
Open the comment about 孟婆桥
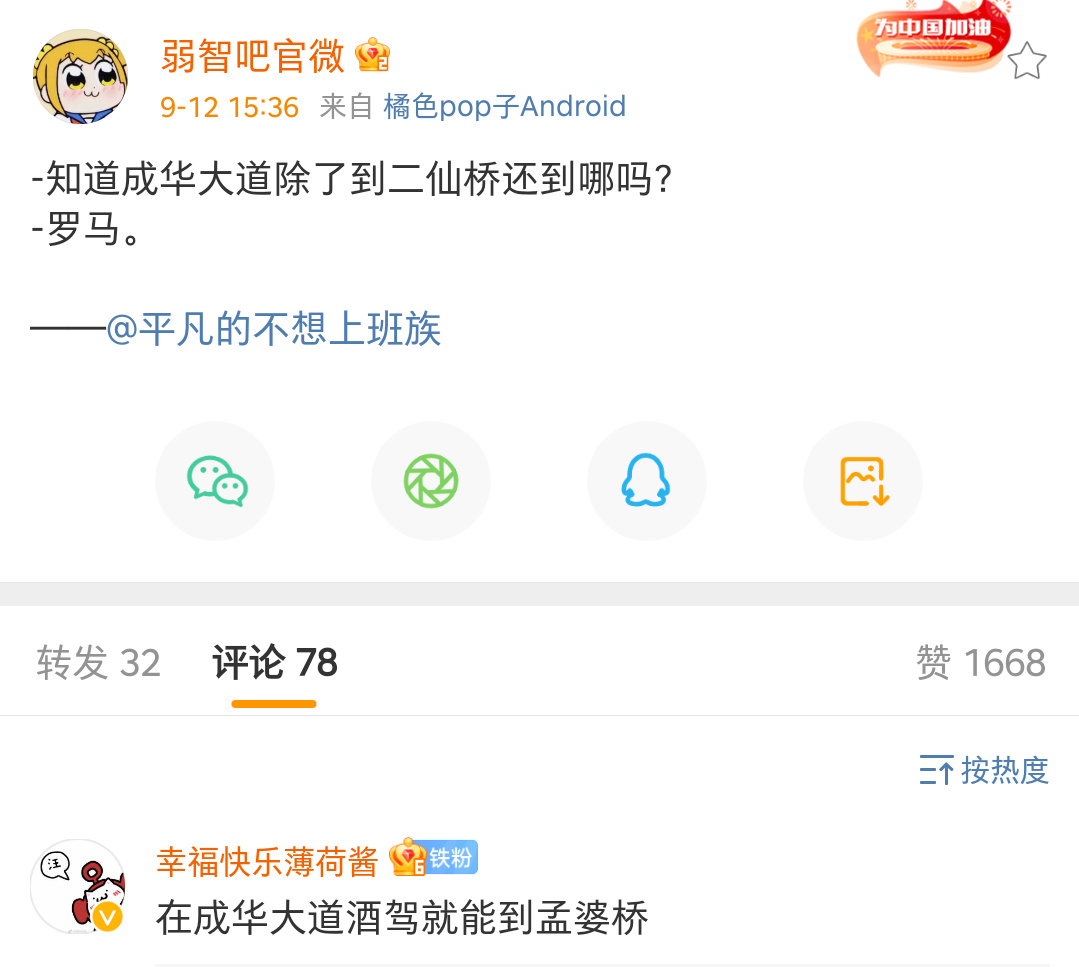(402, 918)
